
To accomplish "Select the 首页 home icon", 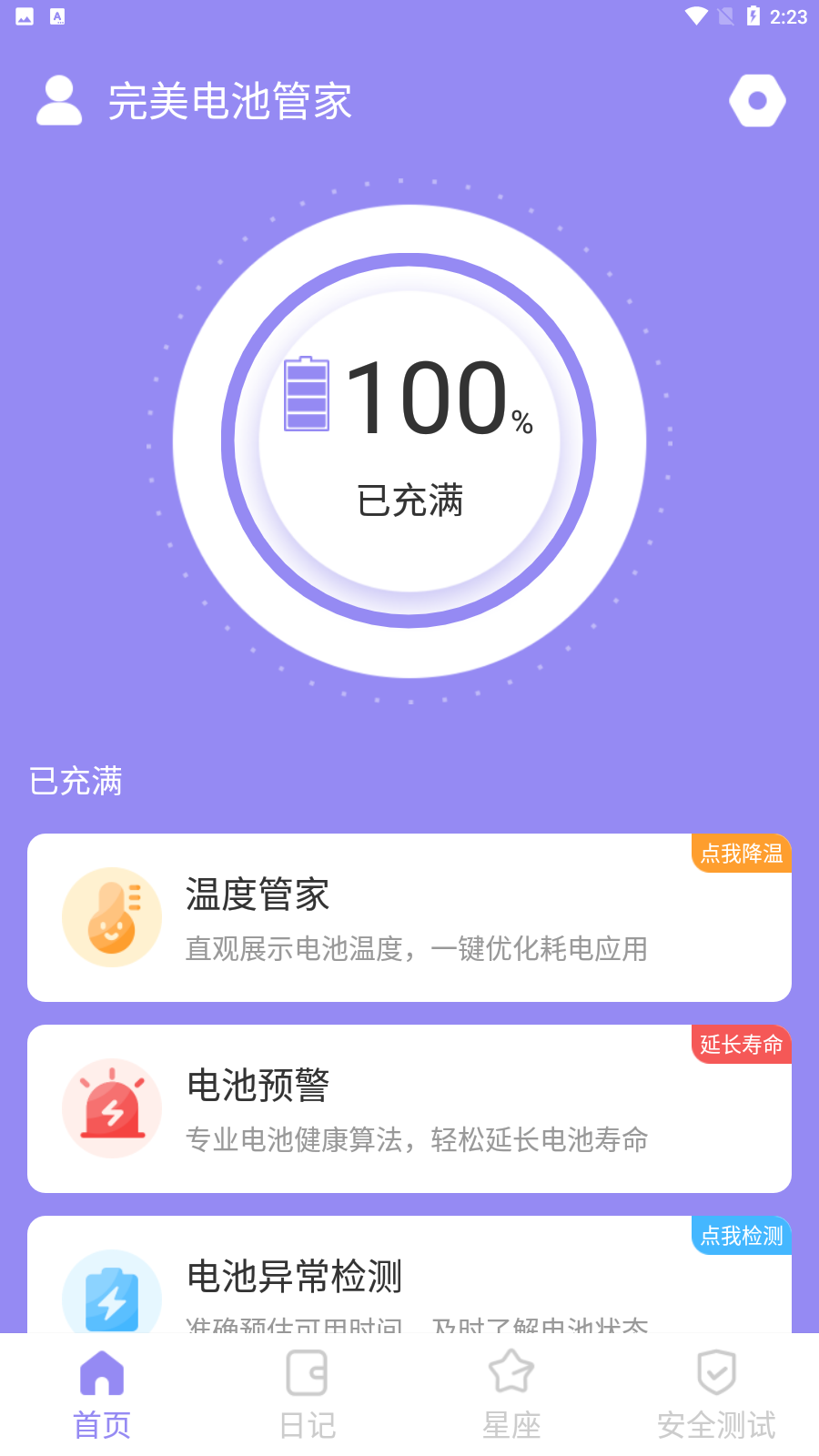I will [101, 1374].
